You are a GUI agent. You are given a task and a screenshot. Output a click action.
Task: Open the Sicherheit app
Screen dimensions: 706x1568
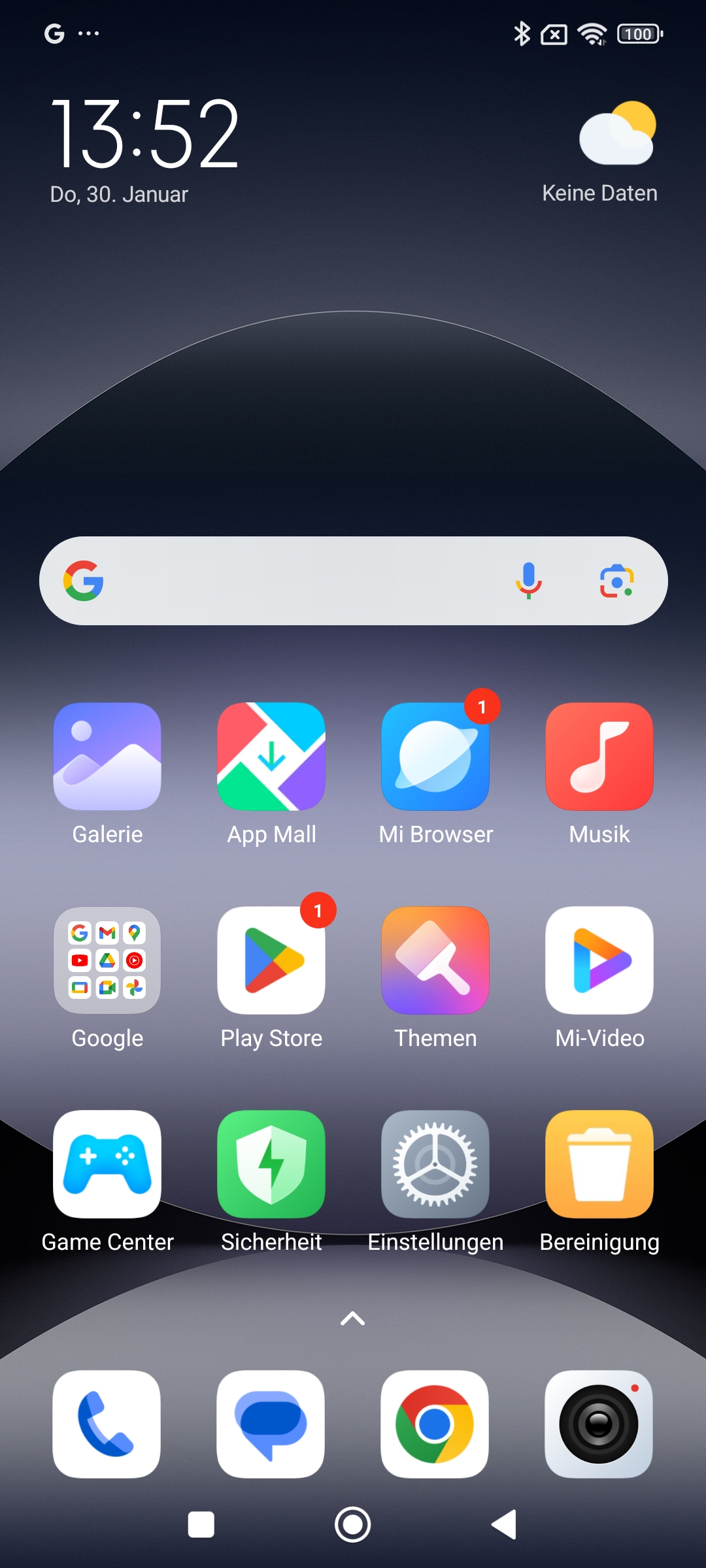pyautogui.click(x=271, y=1164)
